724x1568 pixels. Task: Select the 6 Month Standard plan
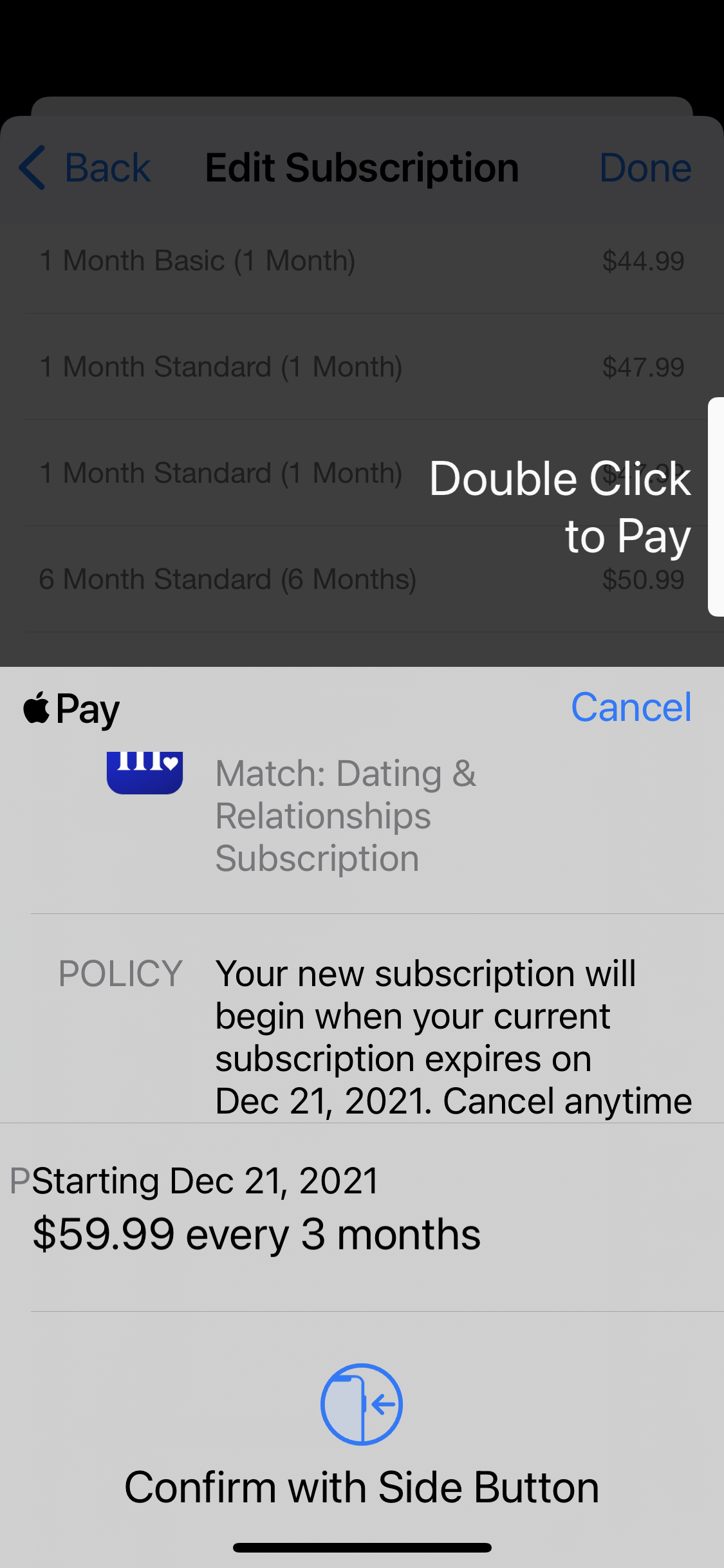pyautogui.click(x=360, y=579)
